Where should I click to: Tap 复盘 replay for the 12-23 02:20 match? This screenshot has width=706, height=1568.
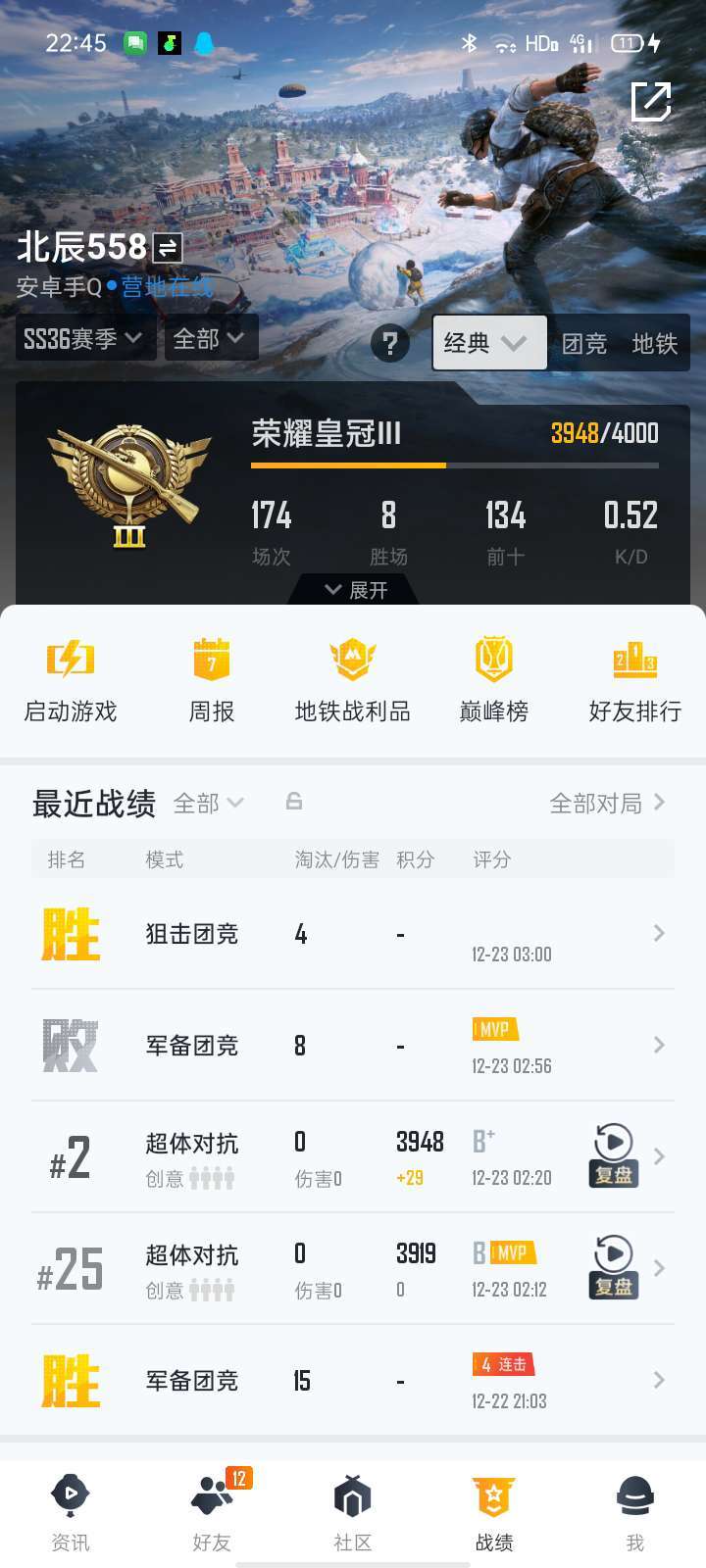[x=614, y=1155]
